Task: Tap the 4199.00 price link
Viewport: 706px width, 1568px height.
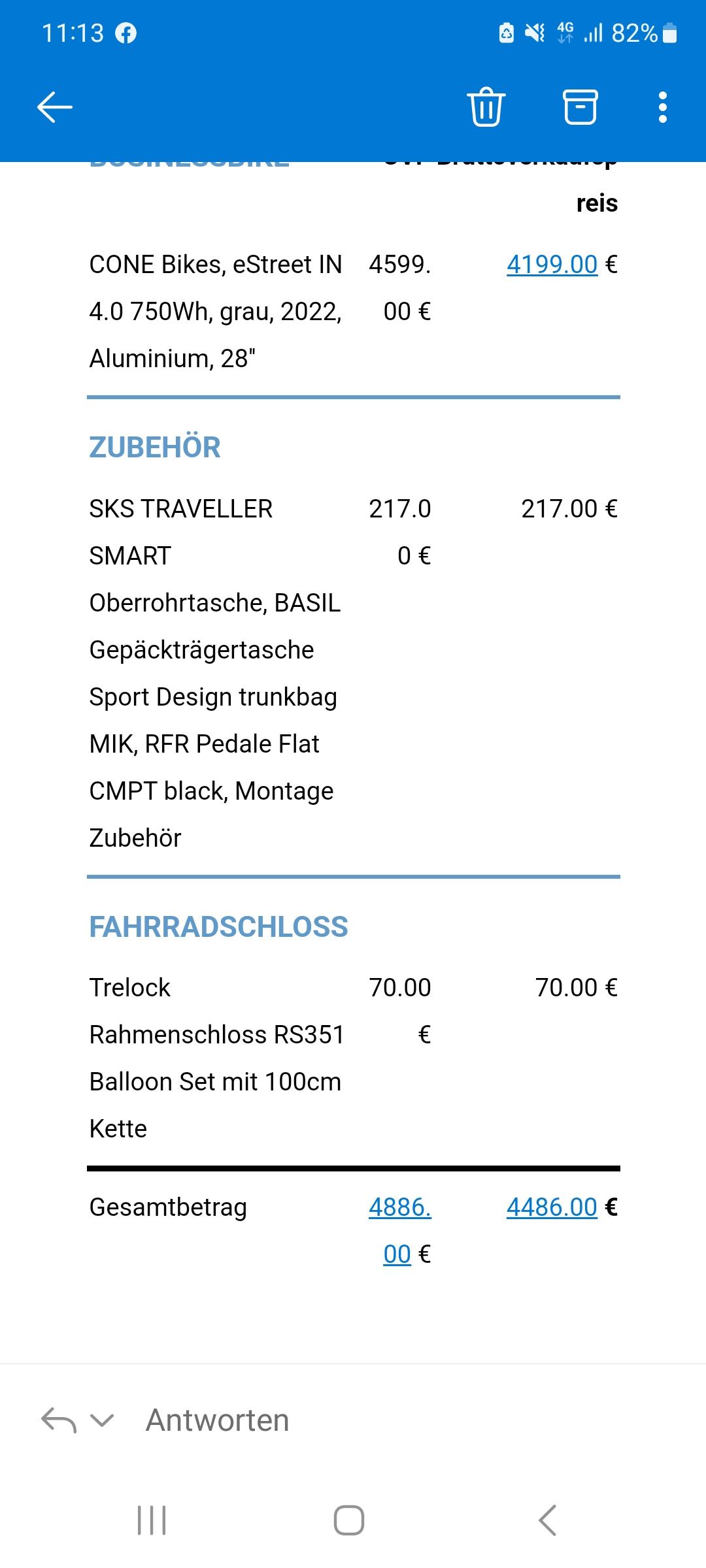Action: click(552, 265)
